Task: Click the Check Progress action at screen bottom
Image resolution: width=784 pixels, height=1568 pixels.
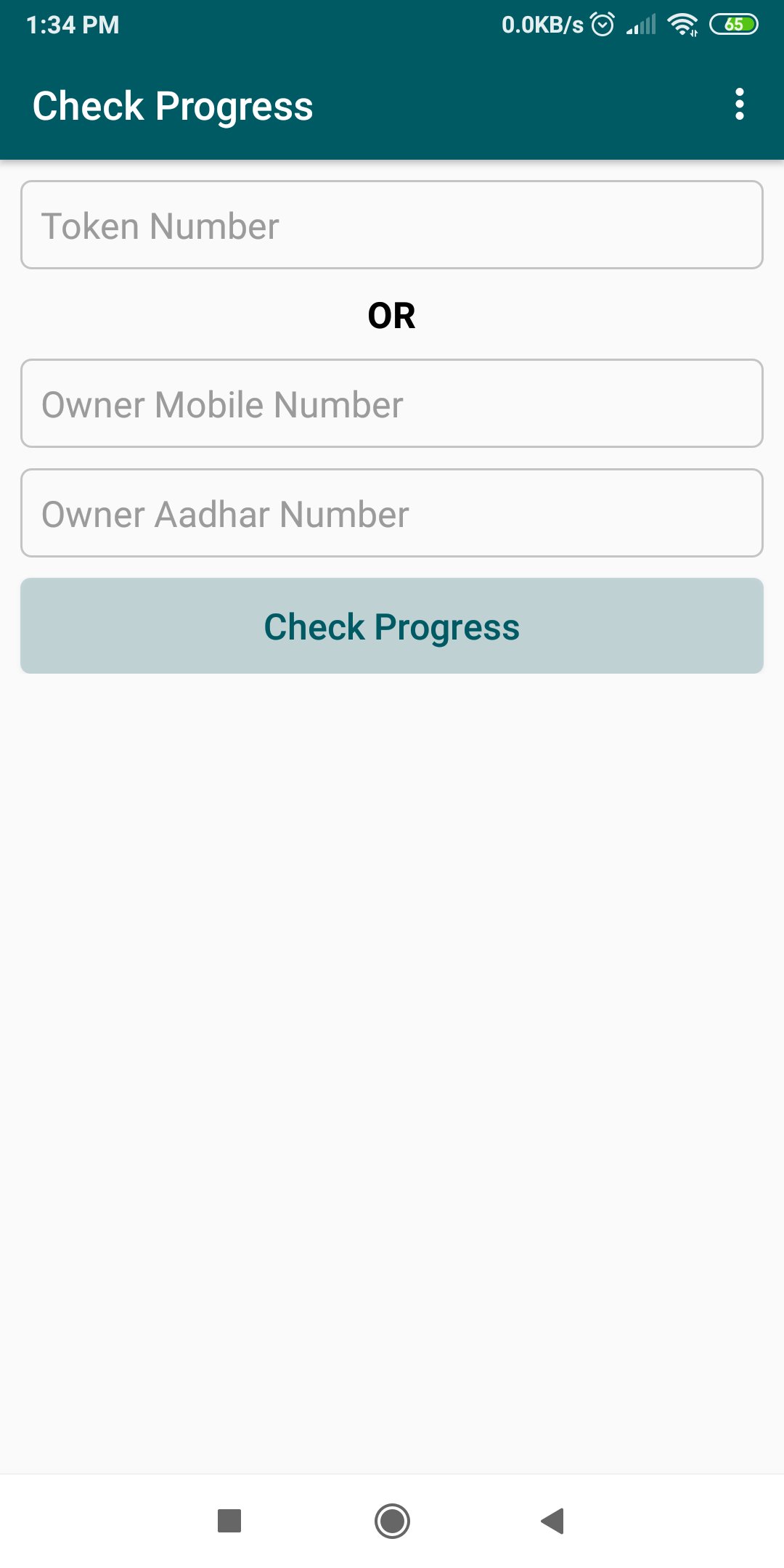Action: tap(392, 626)
